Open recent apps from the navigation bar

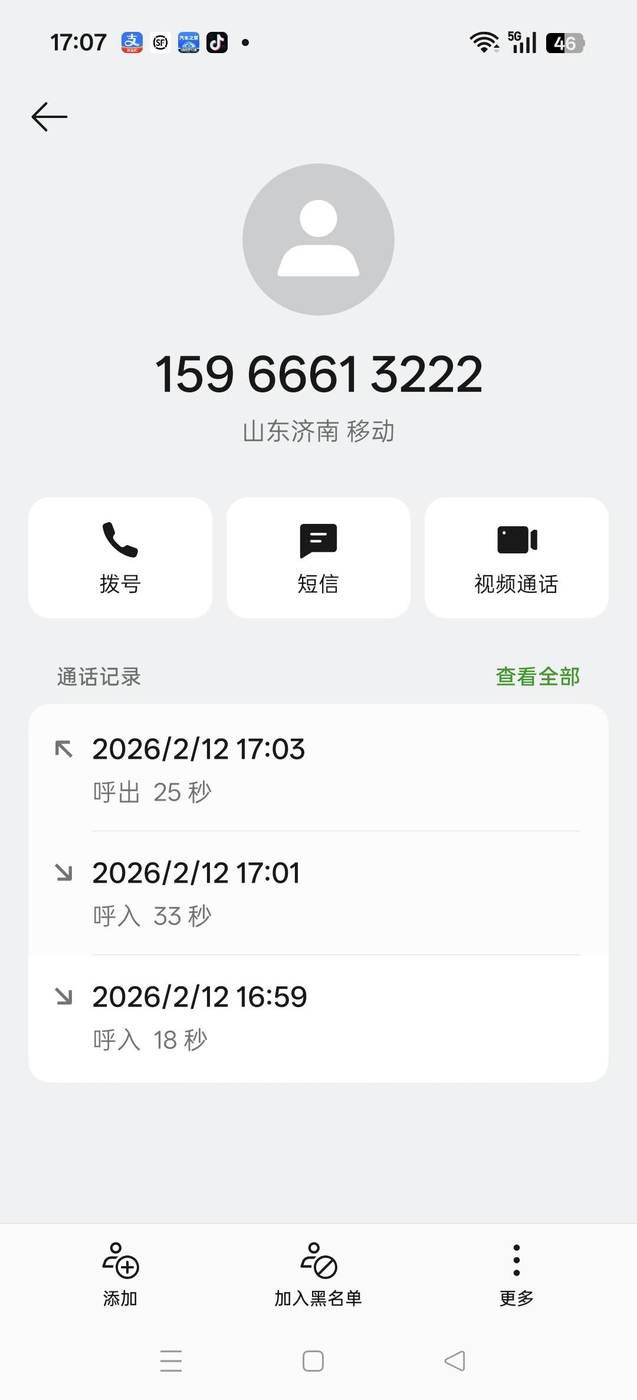click(x=171, y=1360)
